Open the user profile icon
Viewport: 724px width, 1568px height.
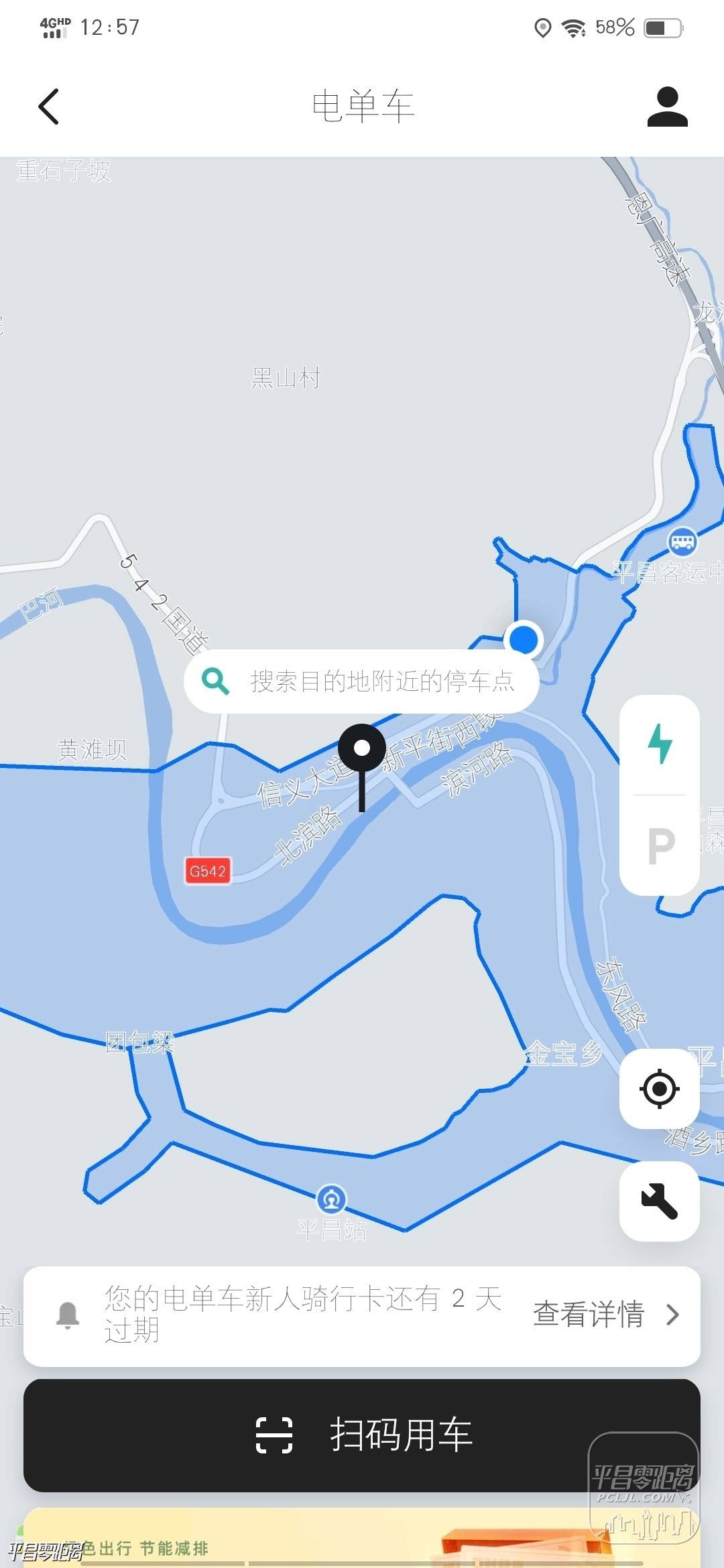[667, 107]
